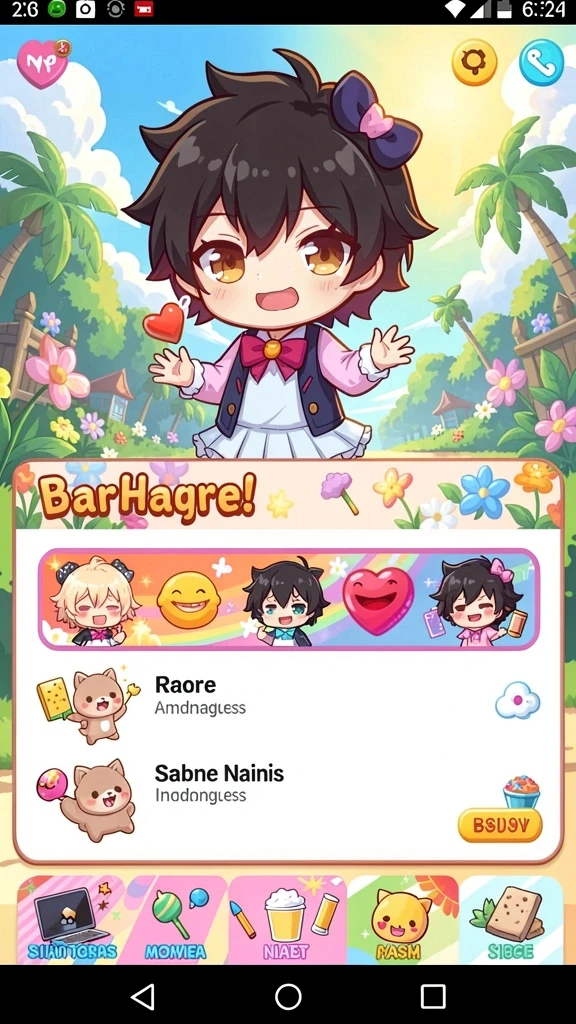Open the pink heart badge icon
Viewport: 576px width, 1024px height.
[43, 63]
